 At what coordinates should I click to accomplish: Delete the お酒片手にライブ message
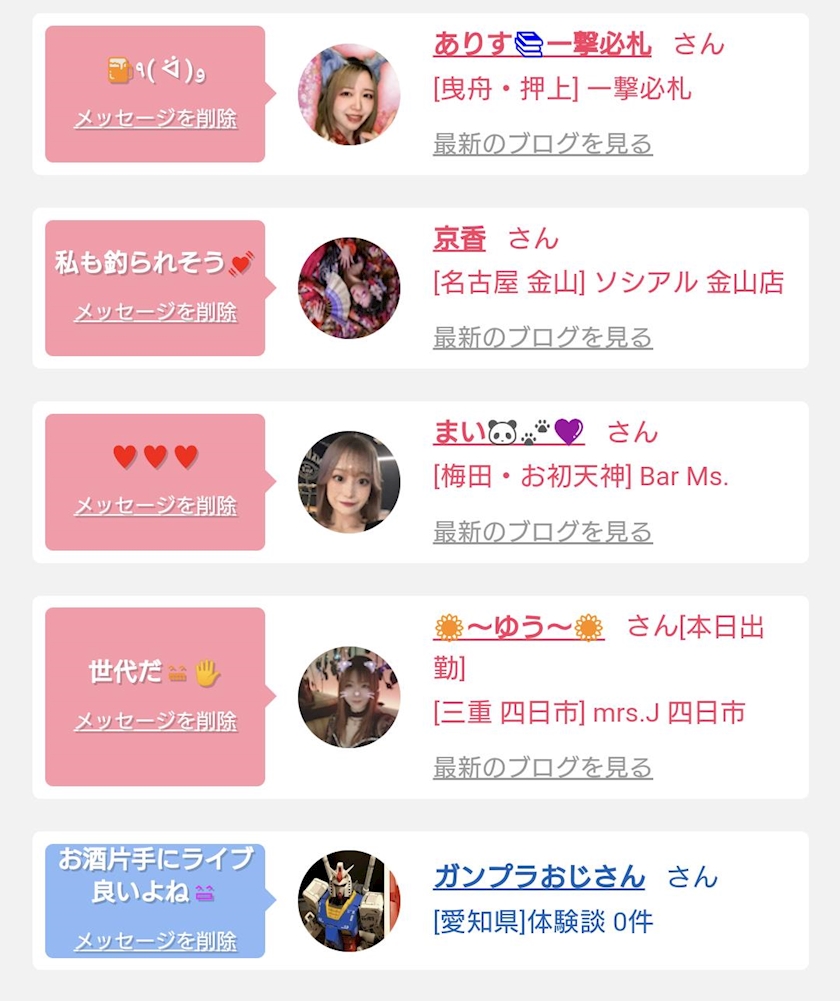tap(155, 942)
